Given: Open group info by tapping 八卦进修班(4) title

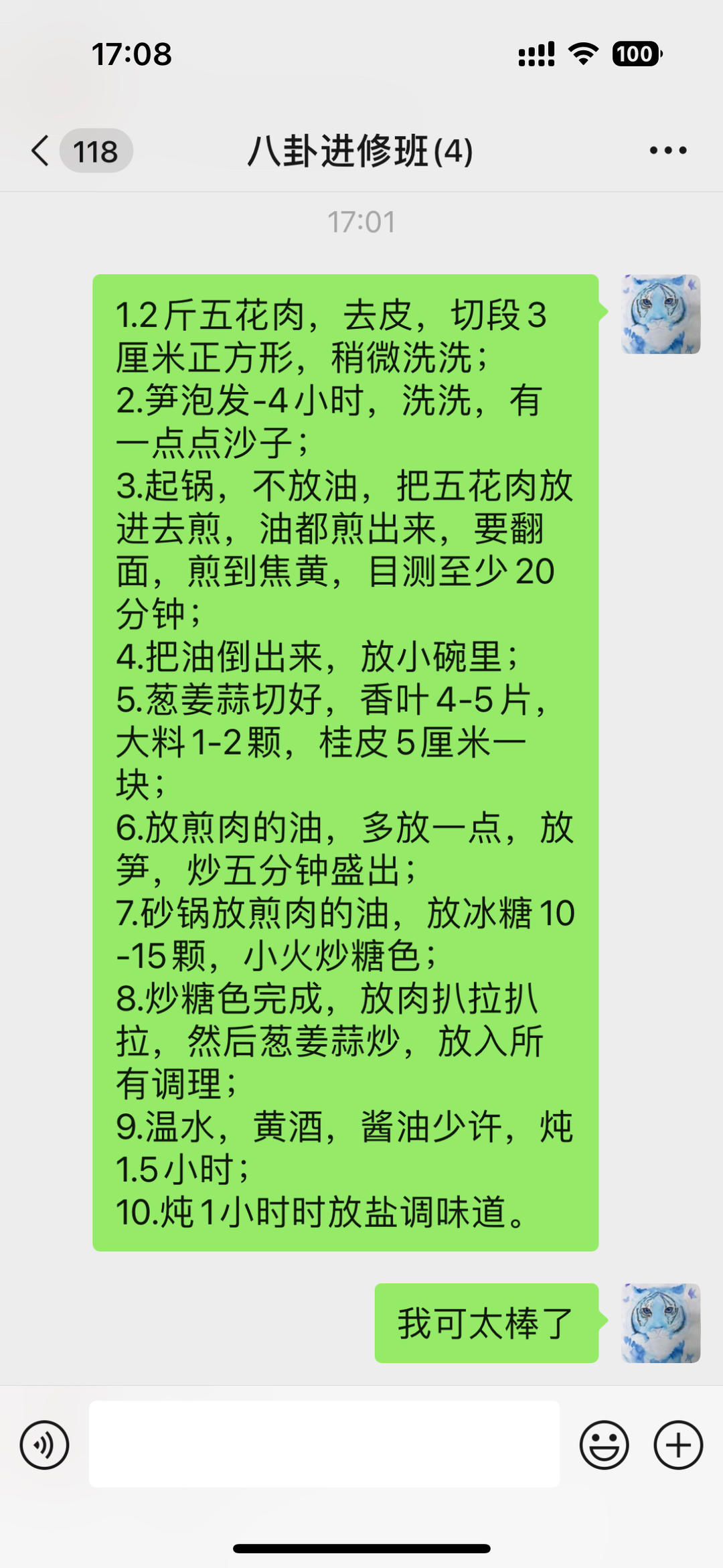Looking at the screenshot, I should (x=361, y=151).
